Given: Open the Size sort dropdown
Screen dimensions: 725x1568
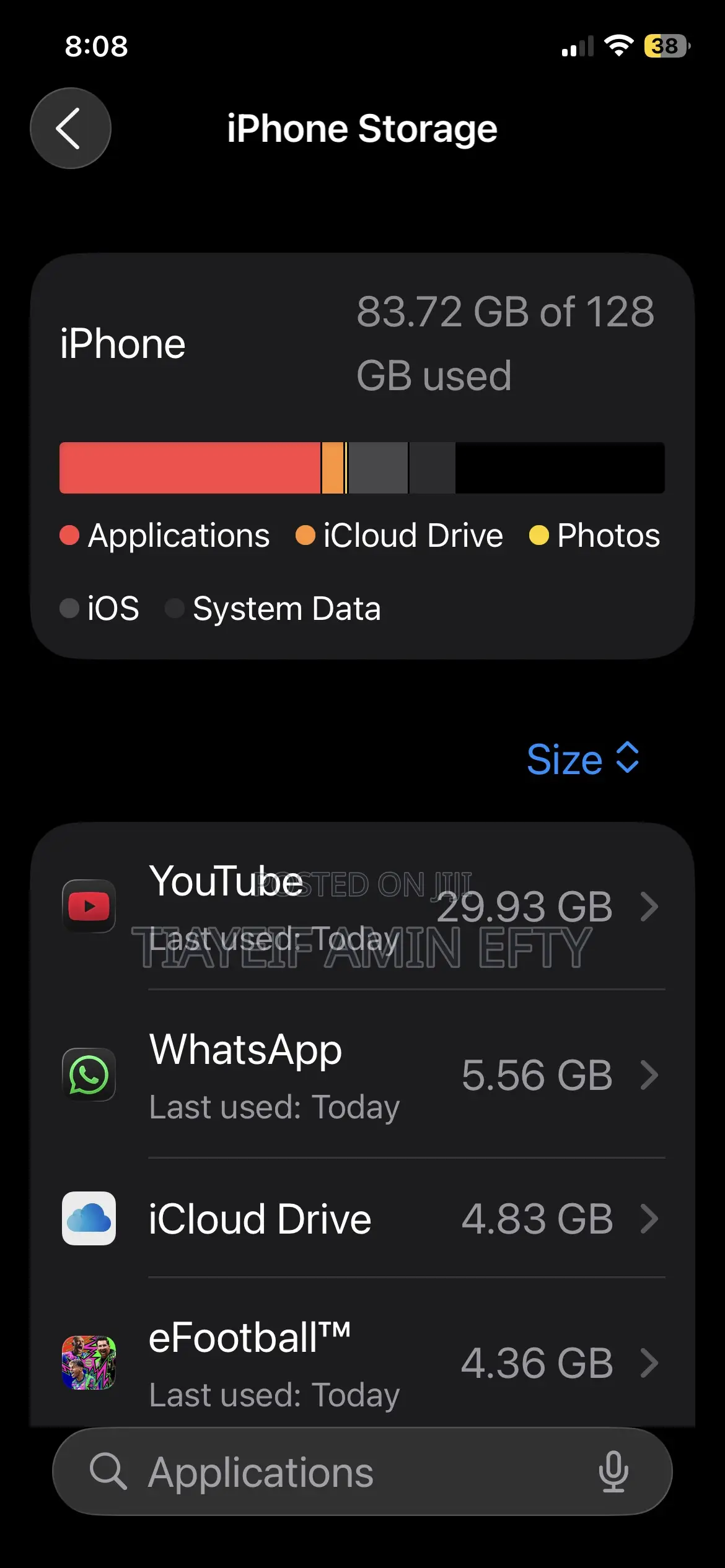Looking at the screenshot, I should [582, 759].
